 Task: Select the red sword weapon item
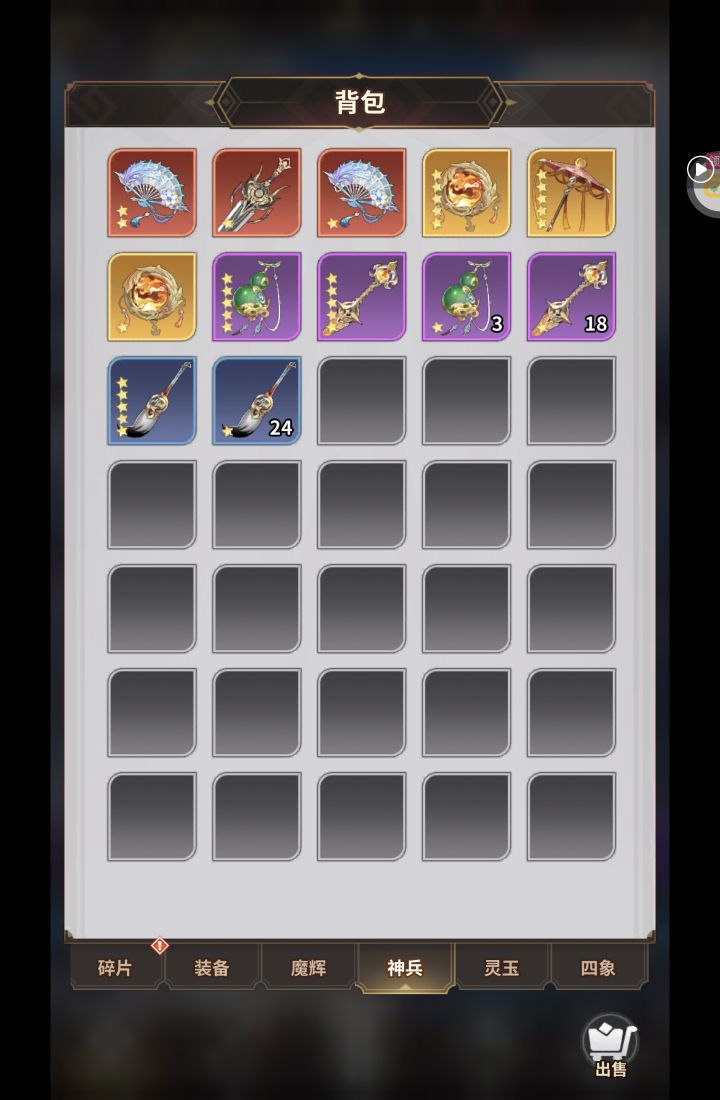coord(257,193)
